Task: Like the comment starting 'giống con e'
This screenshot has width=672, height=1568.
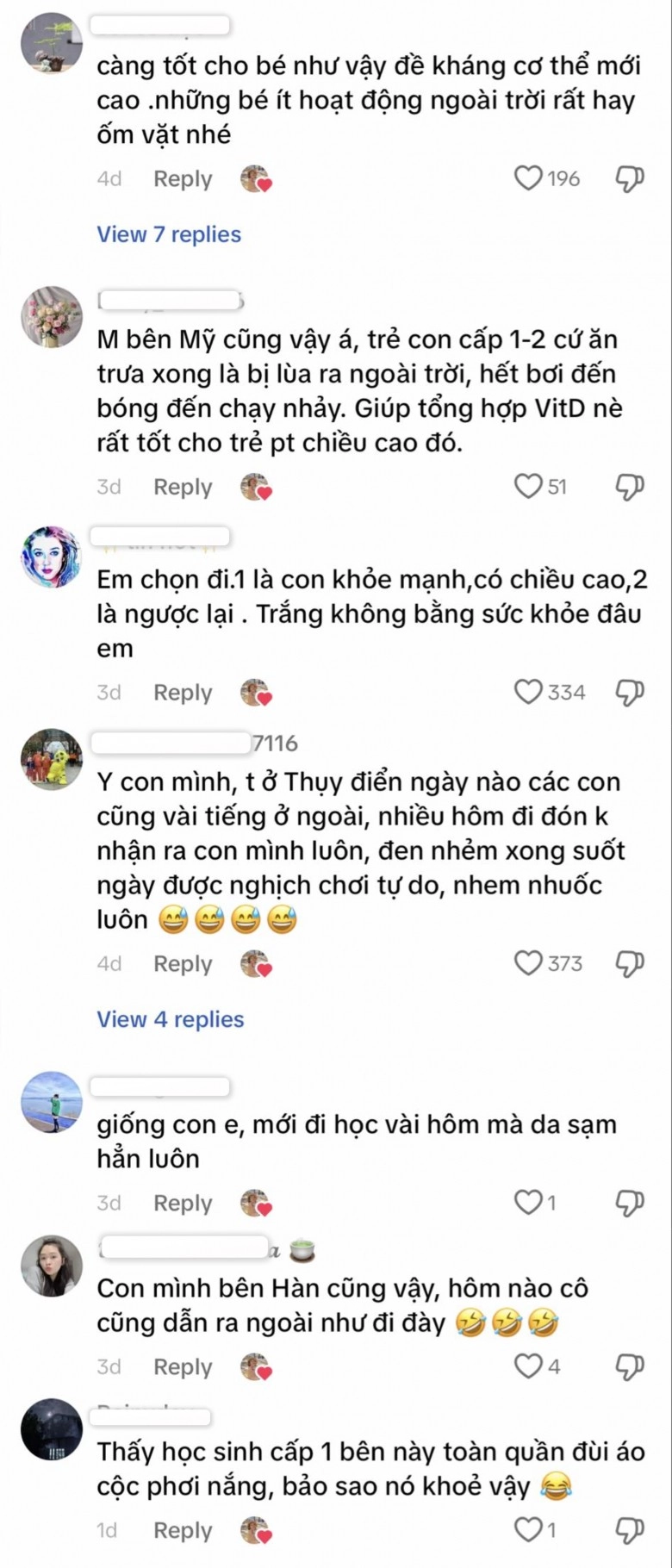Action: point(528,1202)
